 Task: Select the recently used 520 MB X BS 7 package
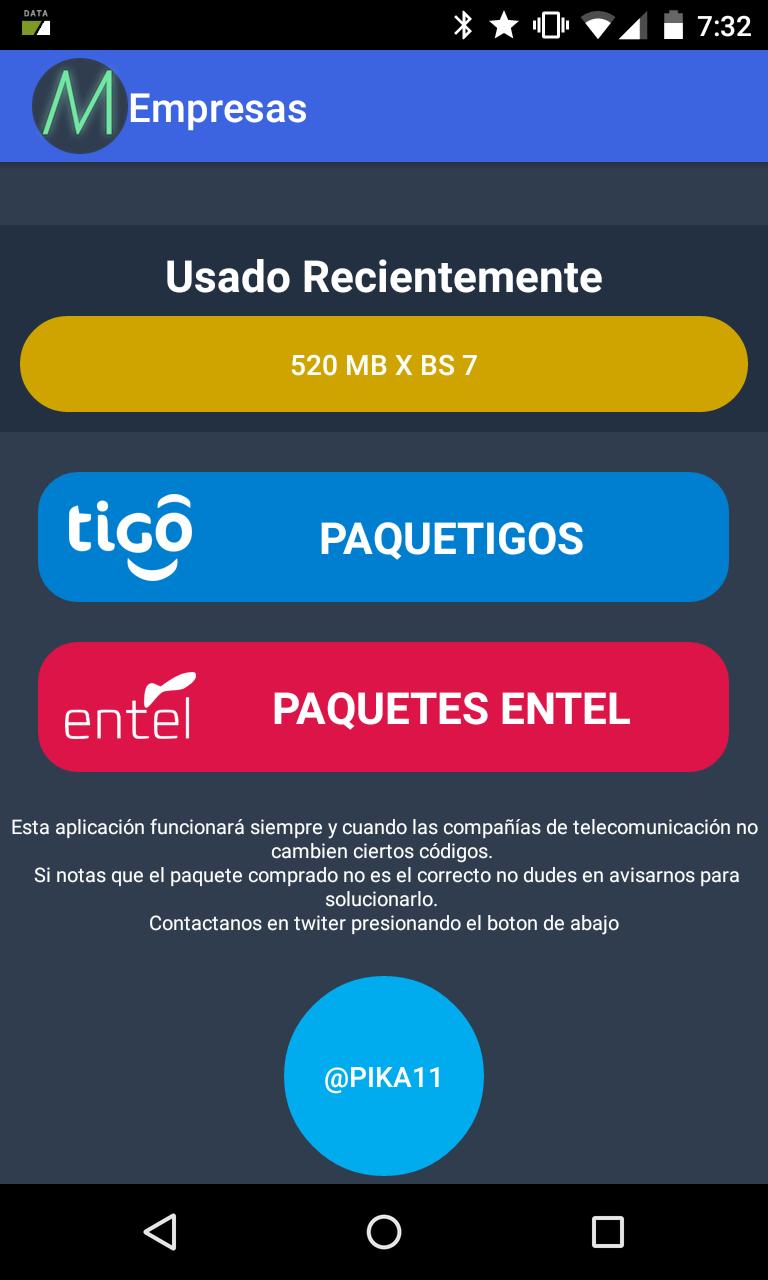tap(384, 364)
